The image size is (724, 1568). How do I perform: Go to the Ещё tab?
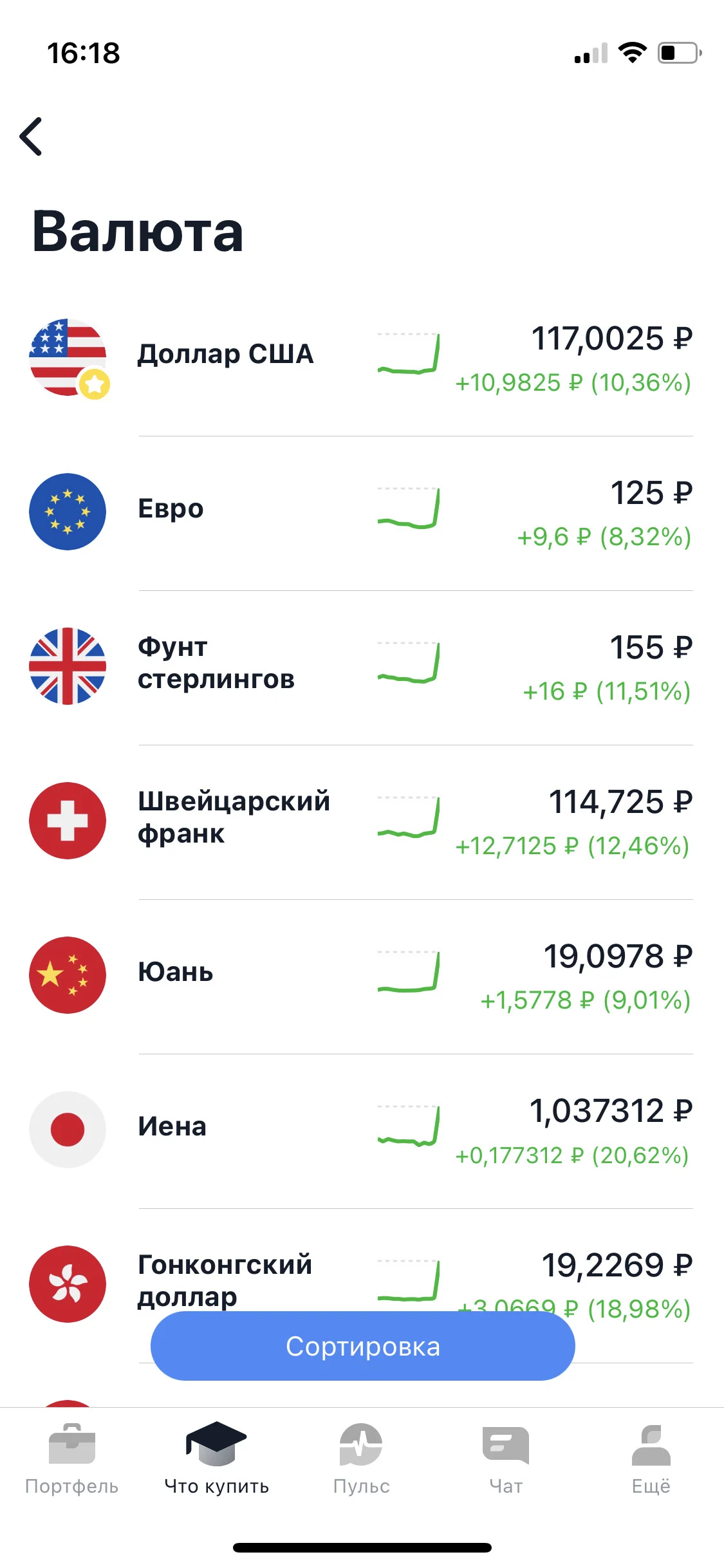click(x=651, y=1459)
